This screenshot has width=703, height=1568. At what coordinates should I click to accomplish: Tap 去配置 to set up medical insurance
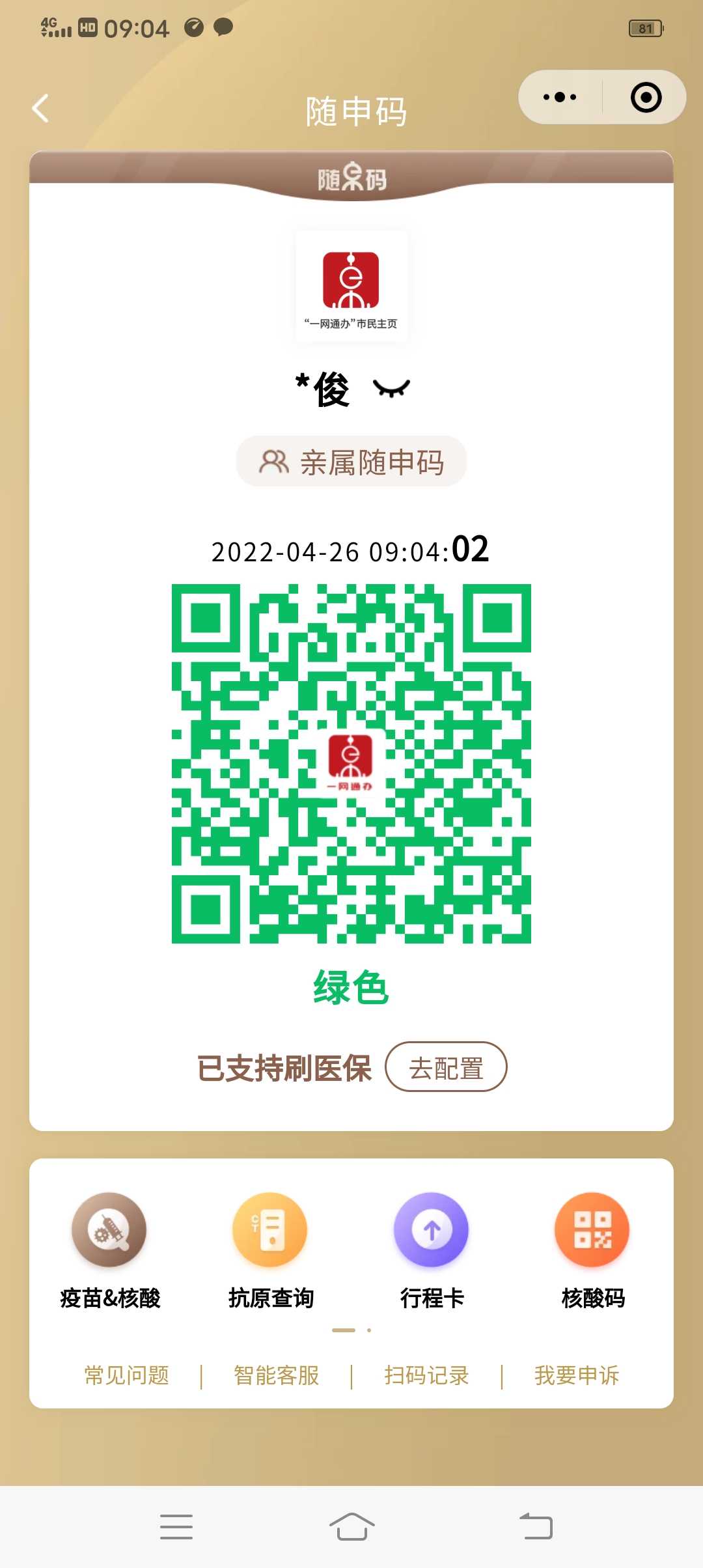[446, 1067]
